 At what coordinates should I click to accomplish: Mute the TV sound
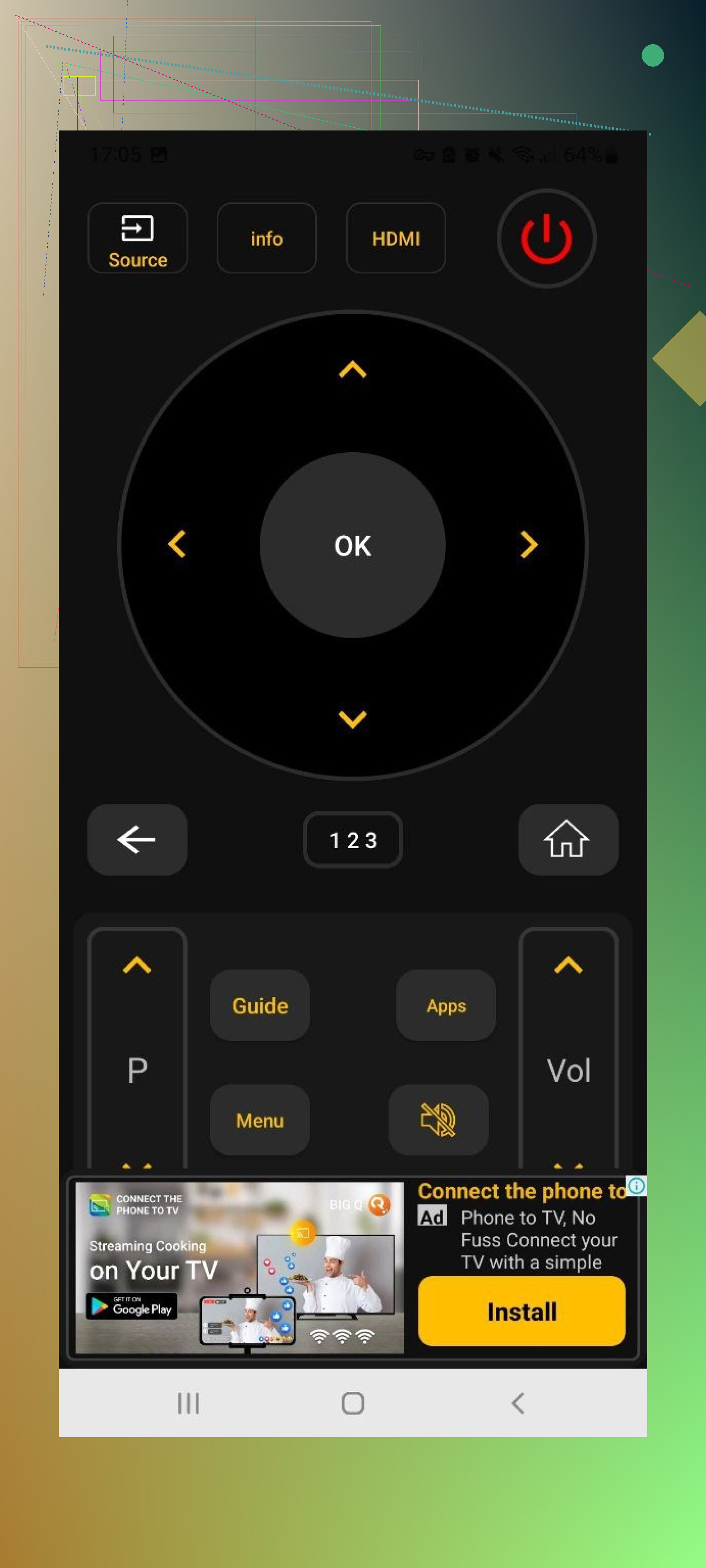click(438, 1120)
